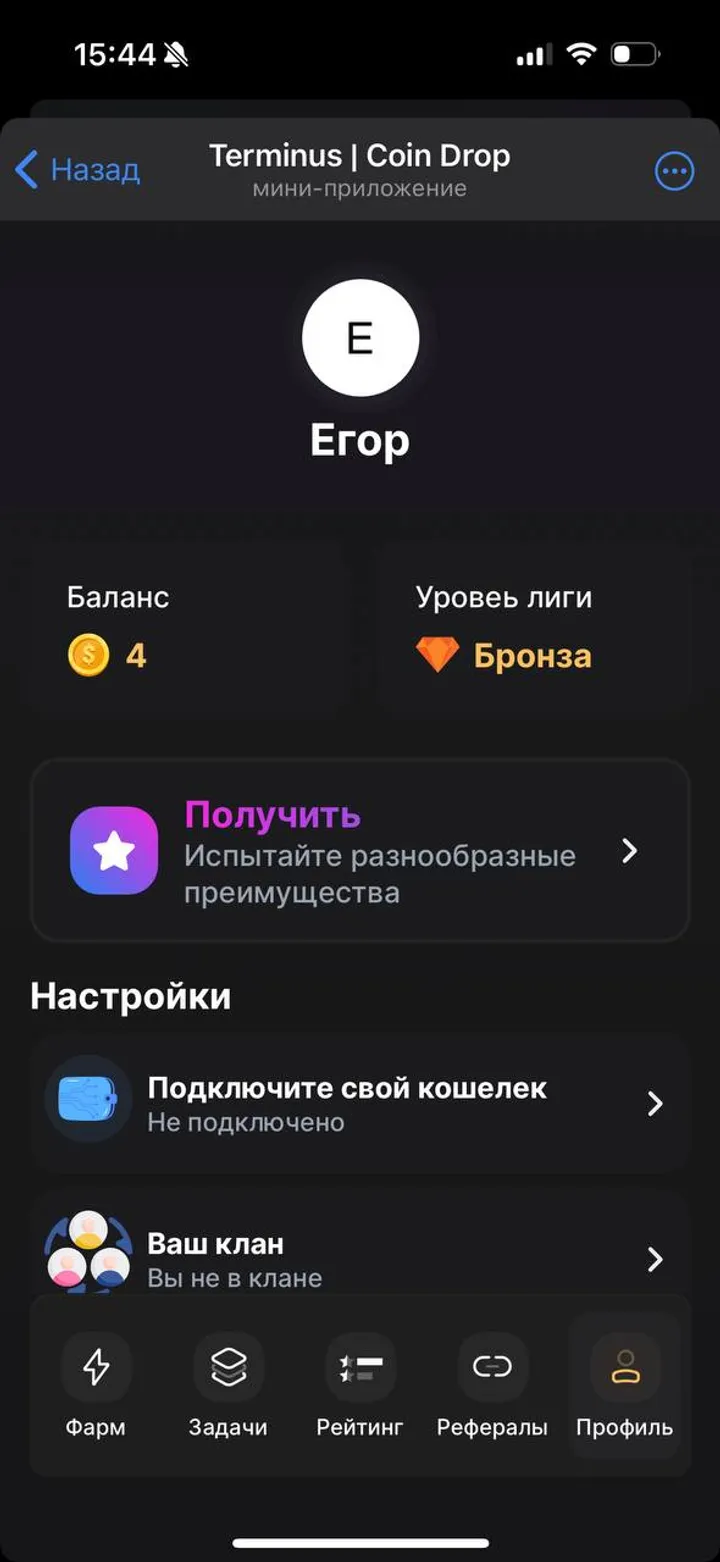This screenshot has height=1562, width=720.
Task: Expand the Получить benefits card chevron
Action: click(x=630, y=851)
